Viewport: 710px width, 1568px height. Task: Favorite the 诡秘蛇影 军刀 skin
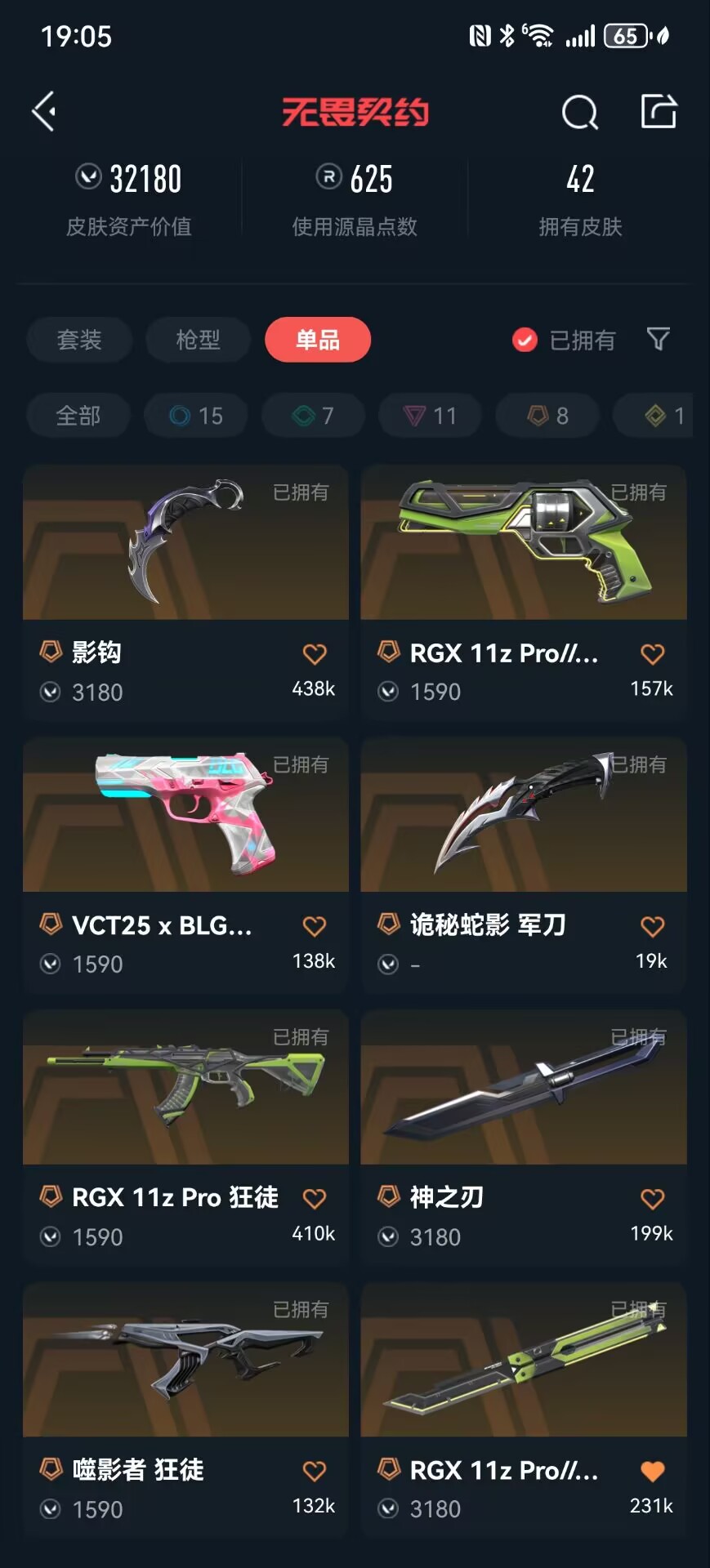[x=652, y=926]
